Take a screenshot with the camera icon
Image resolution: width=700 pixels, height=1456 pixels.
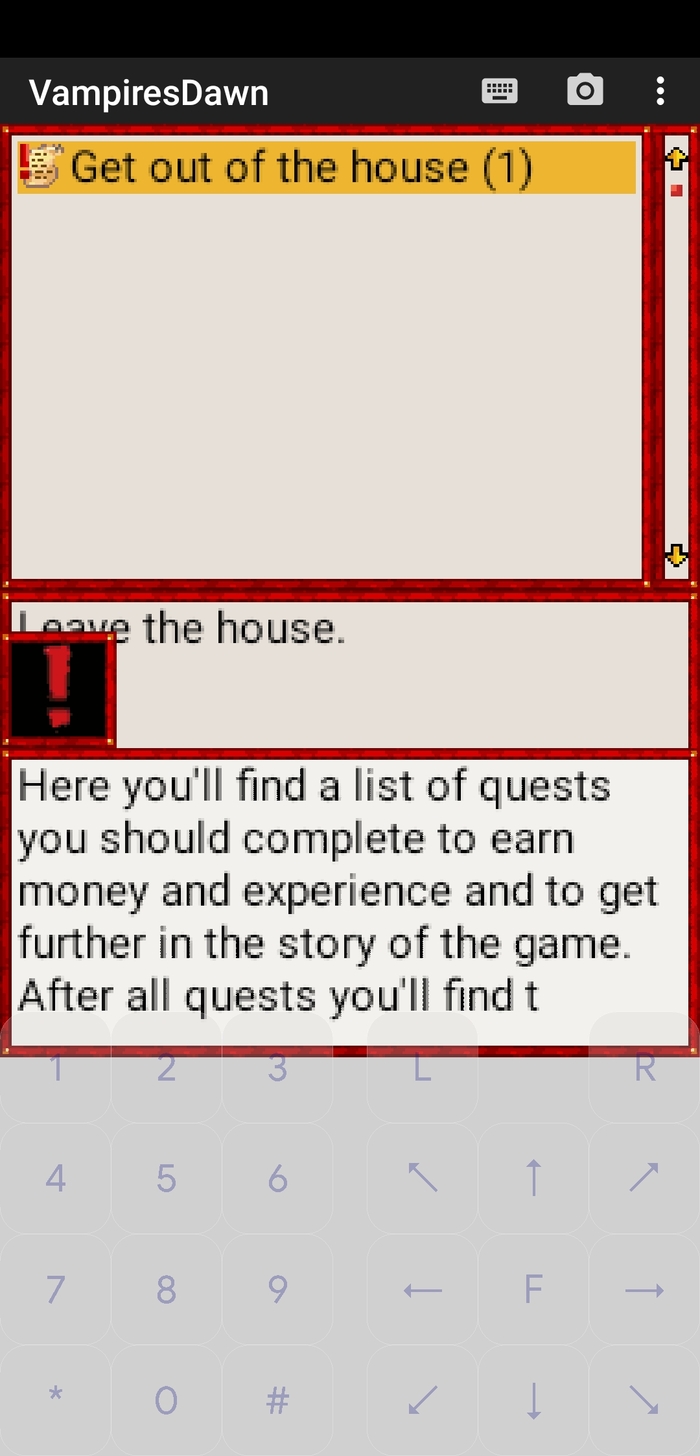585,91
